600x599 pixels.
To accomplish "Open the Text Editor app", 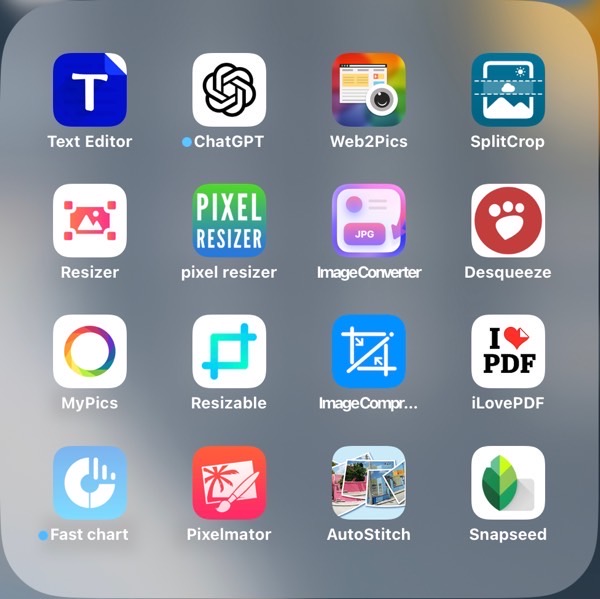I will [x=90, y=90].
